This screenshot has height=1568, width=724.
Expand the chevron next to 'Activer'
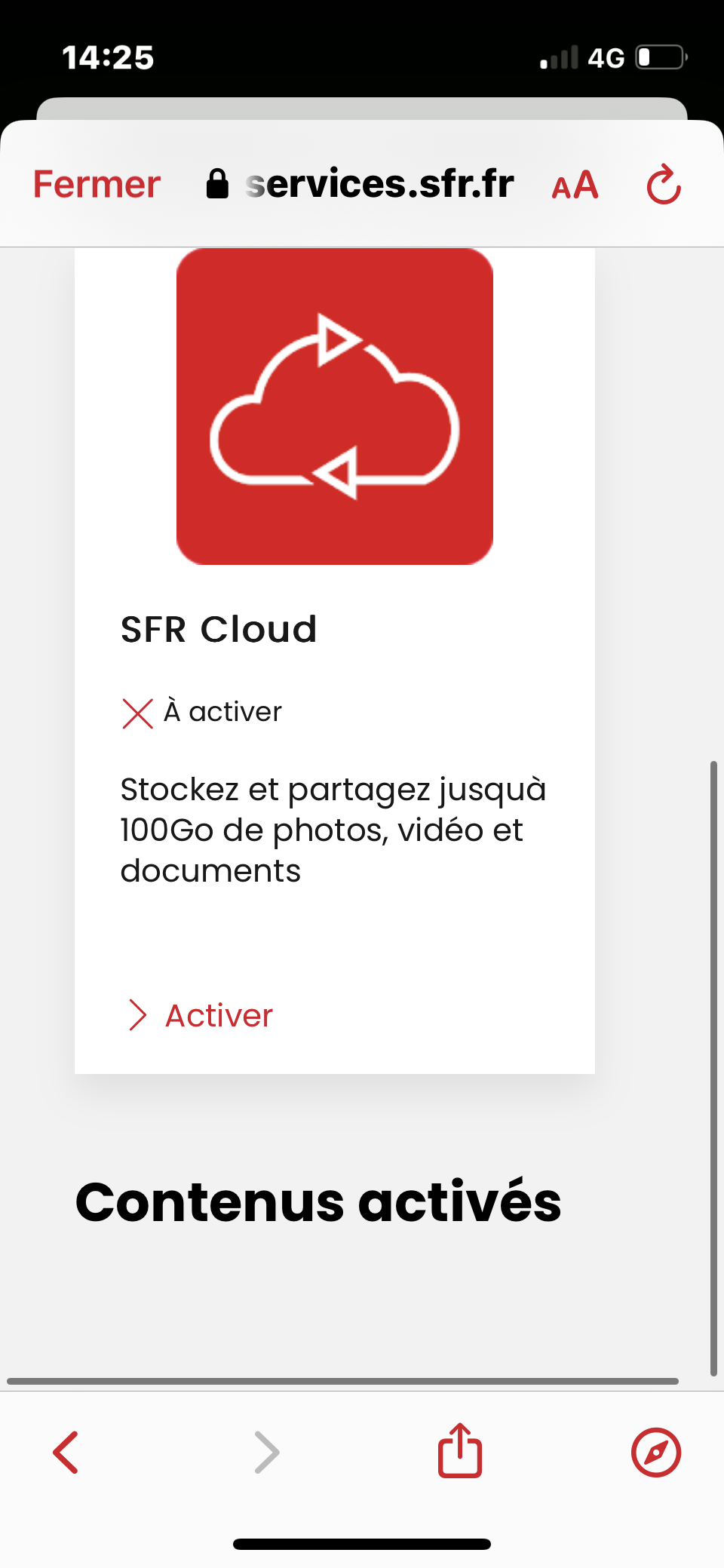(137, 1016)
